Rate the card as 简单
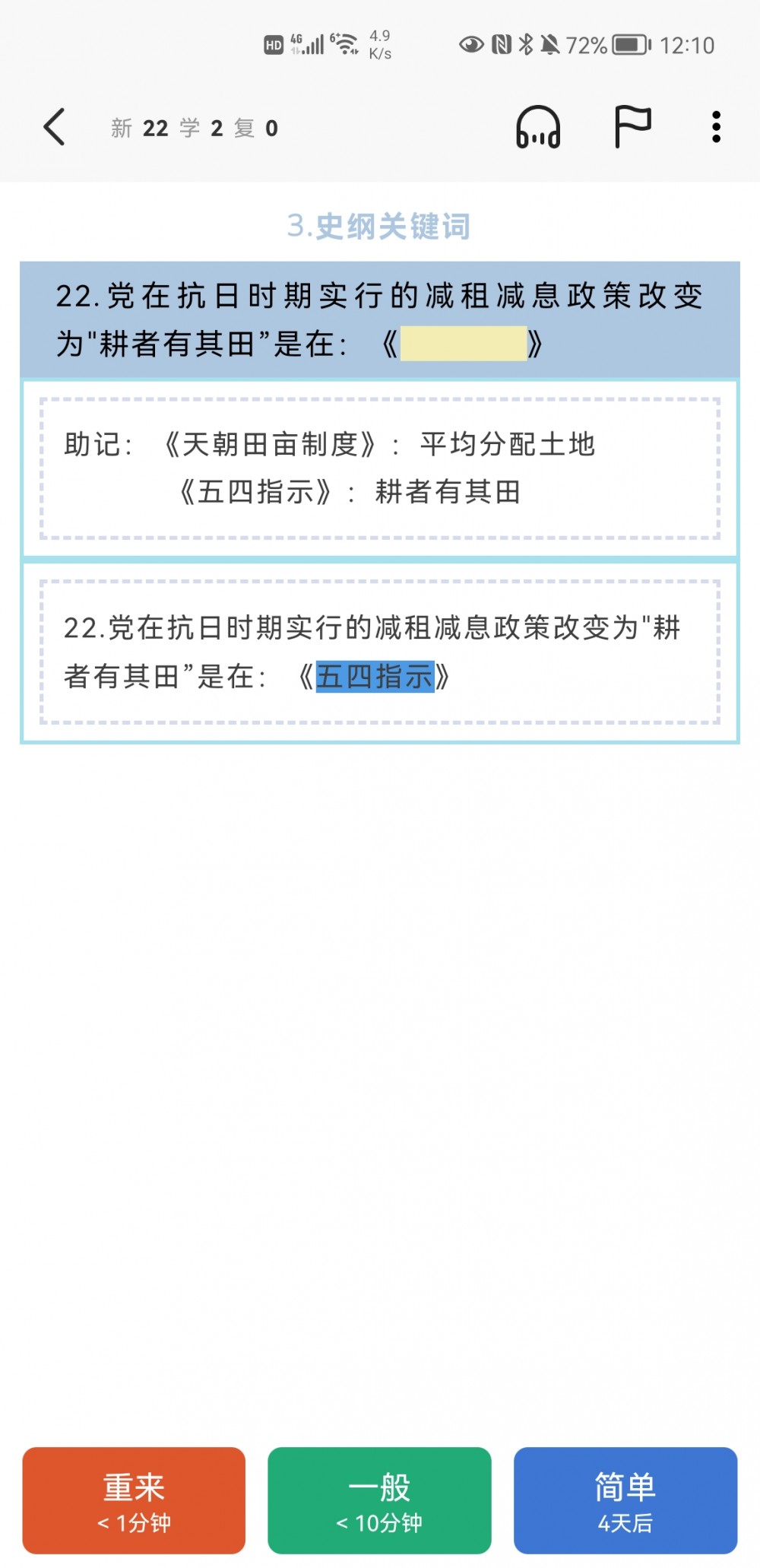 [x=625, y=1500]
